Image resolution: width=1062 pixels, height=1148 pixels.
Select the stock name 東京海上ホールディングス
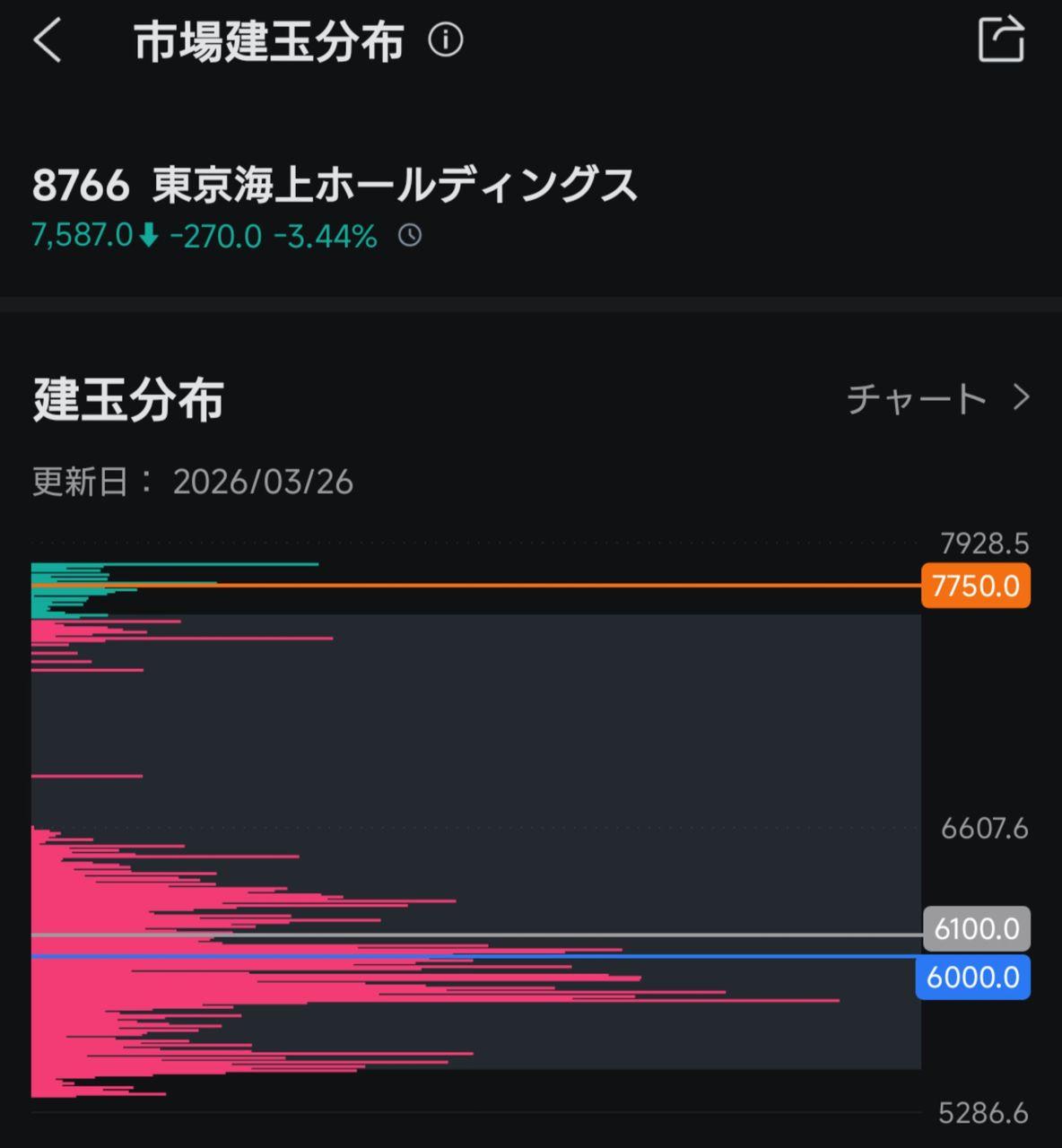[395, 185]
